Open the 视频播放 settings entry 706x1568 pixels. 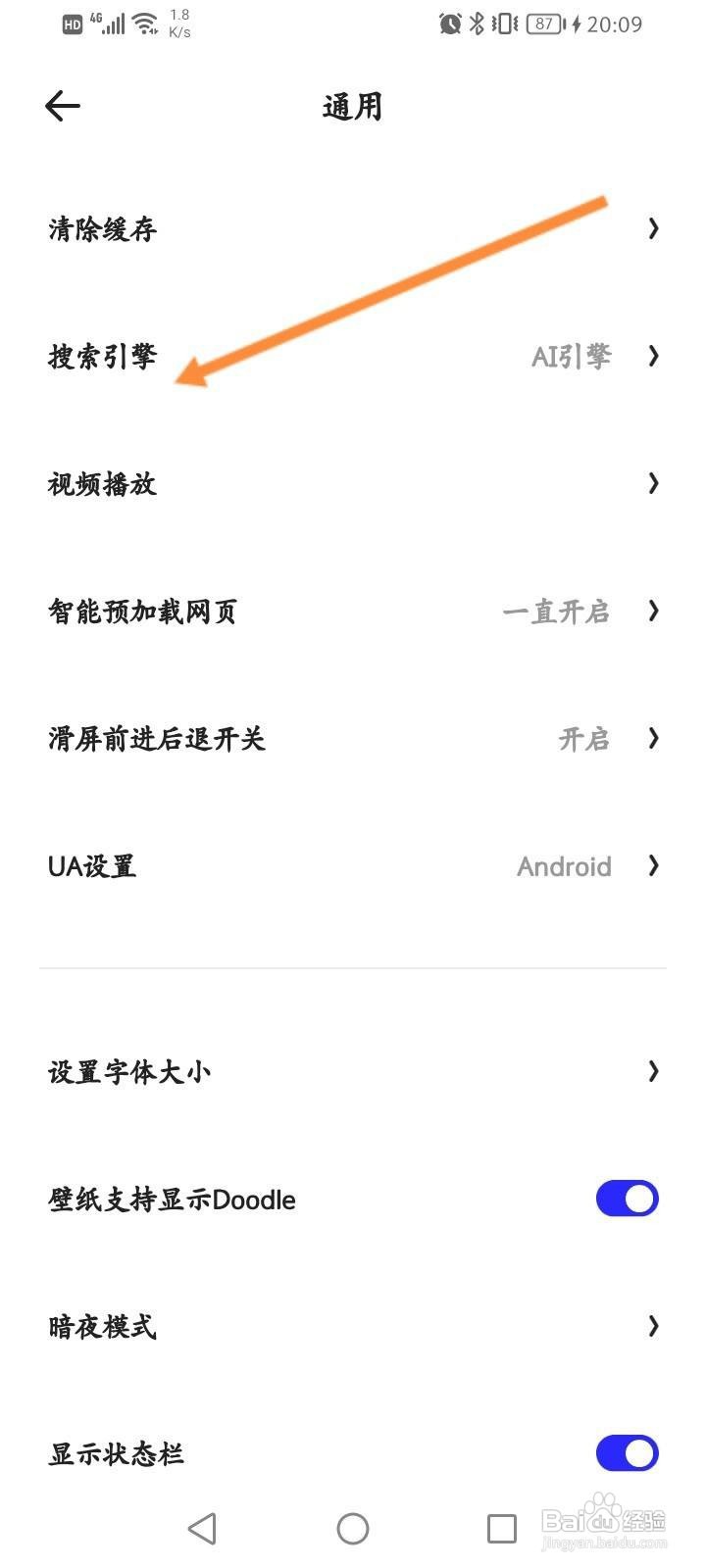pyautogui.click(x=353, y=483)
